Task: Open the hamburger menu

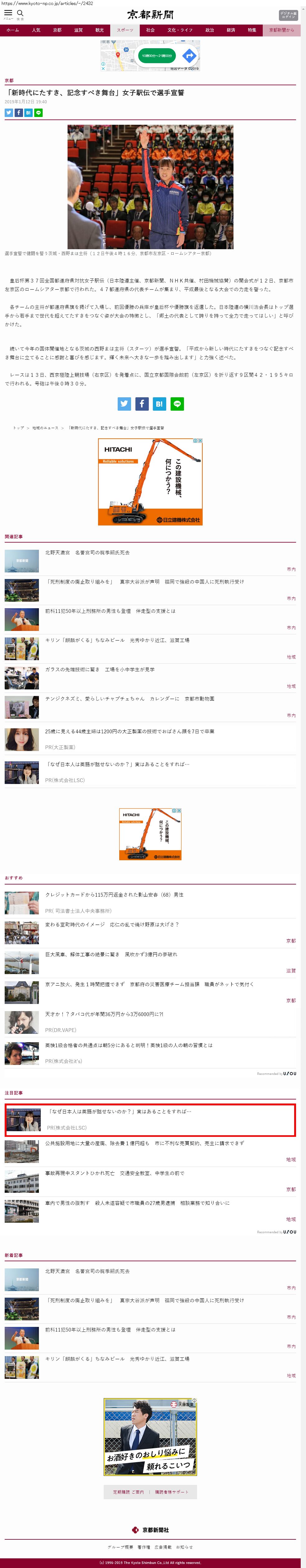Action: pos(8,13)
